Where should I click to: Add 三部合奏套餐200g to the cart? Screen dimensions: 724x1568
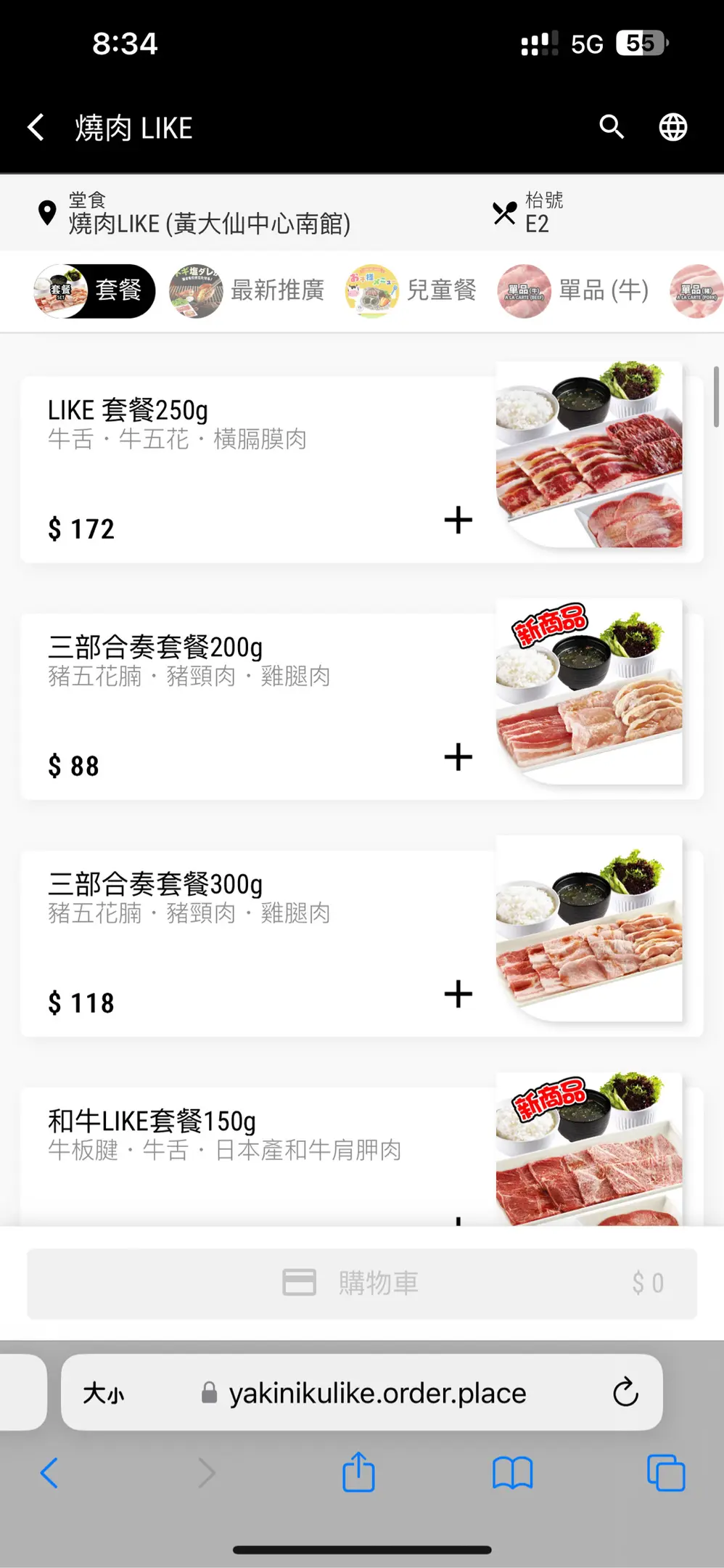click(458, 757)
